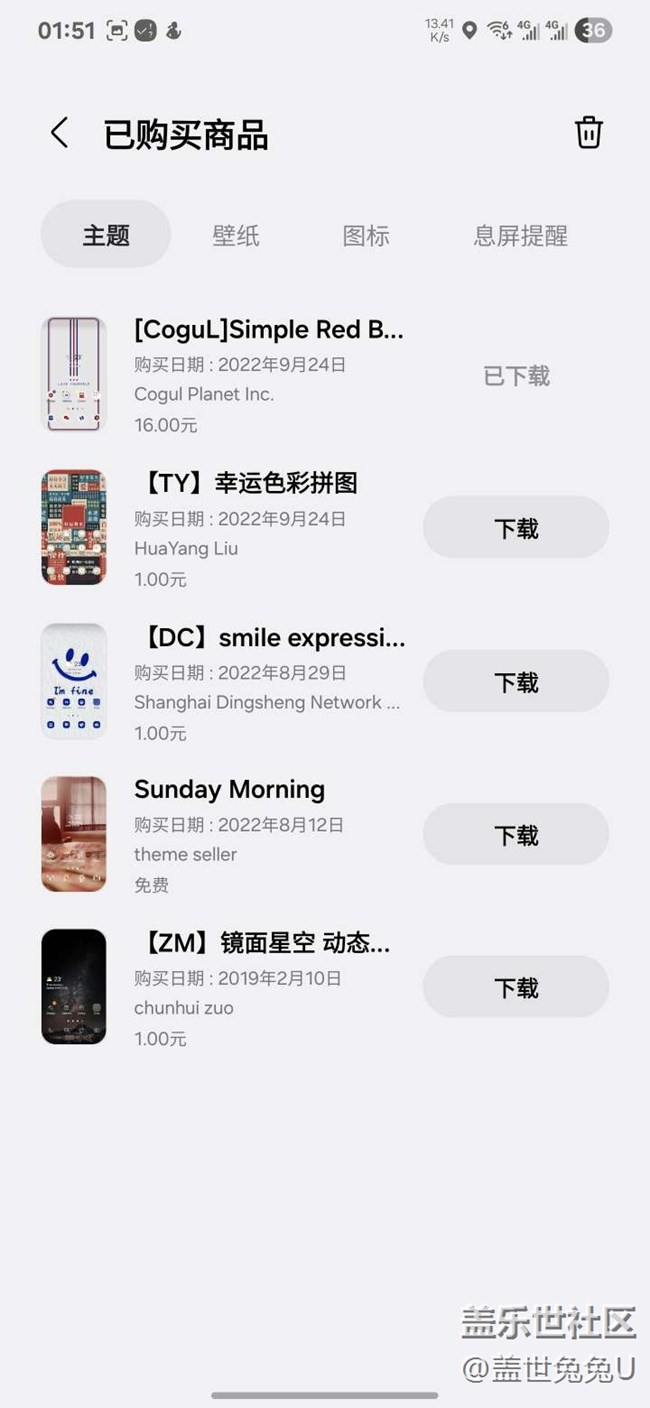Go back from purchased items page
650x1408 pixels.
tap(60, 133)
